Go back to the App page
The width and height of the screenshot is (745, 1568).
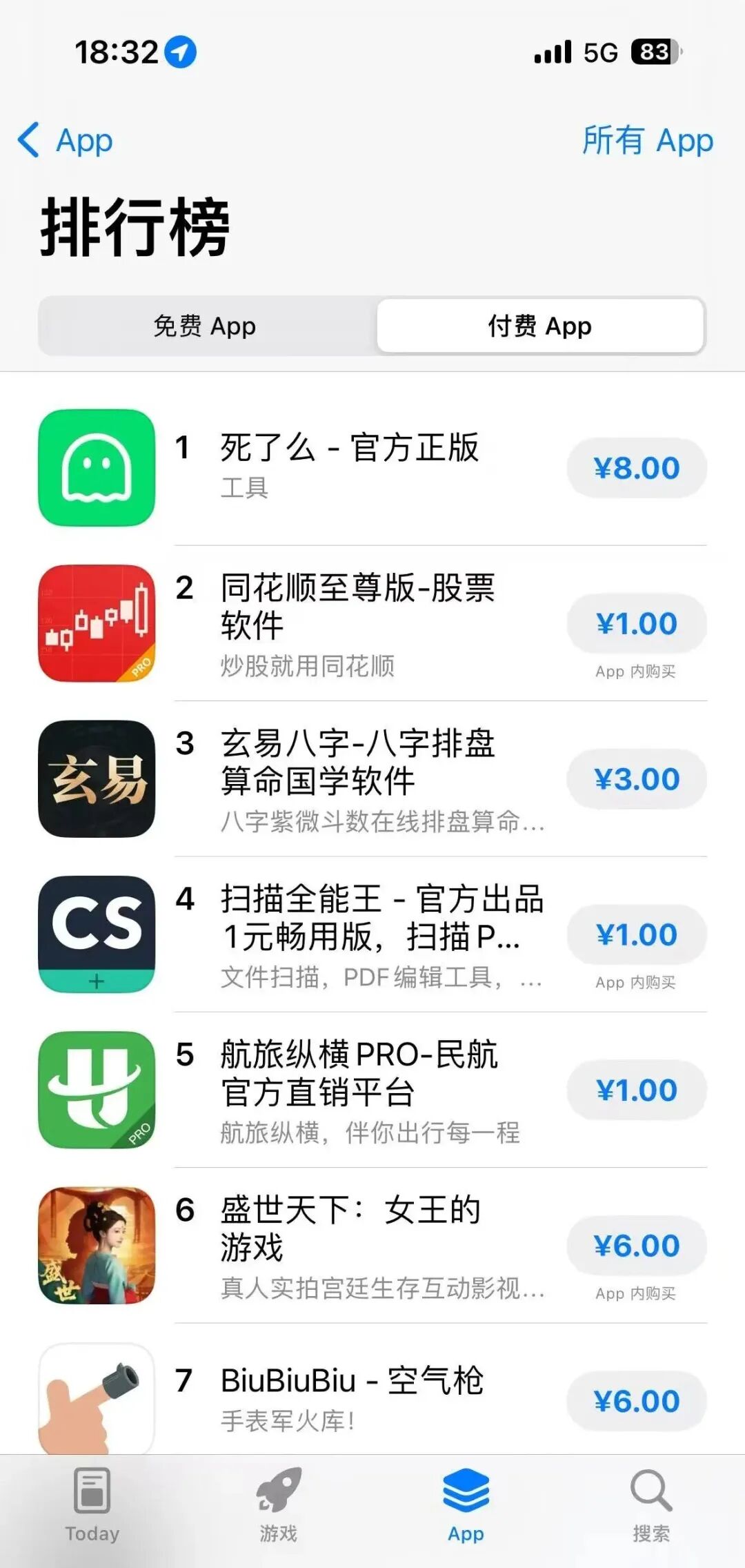[x=66, y=141]
